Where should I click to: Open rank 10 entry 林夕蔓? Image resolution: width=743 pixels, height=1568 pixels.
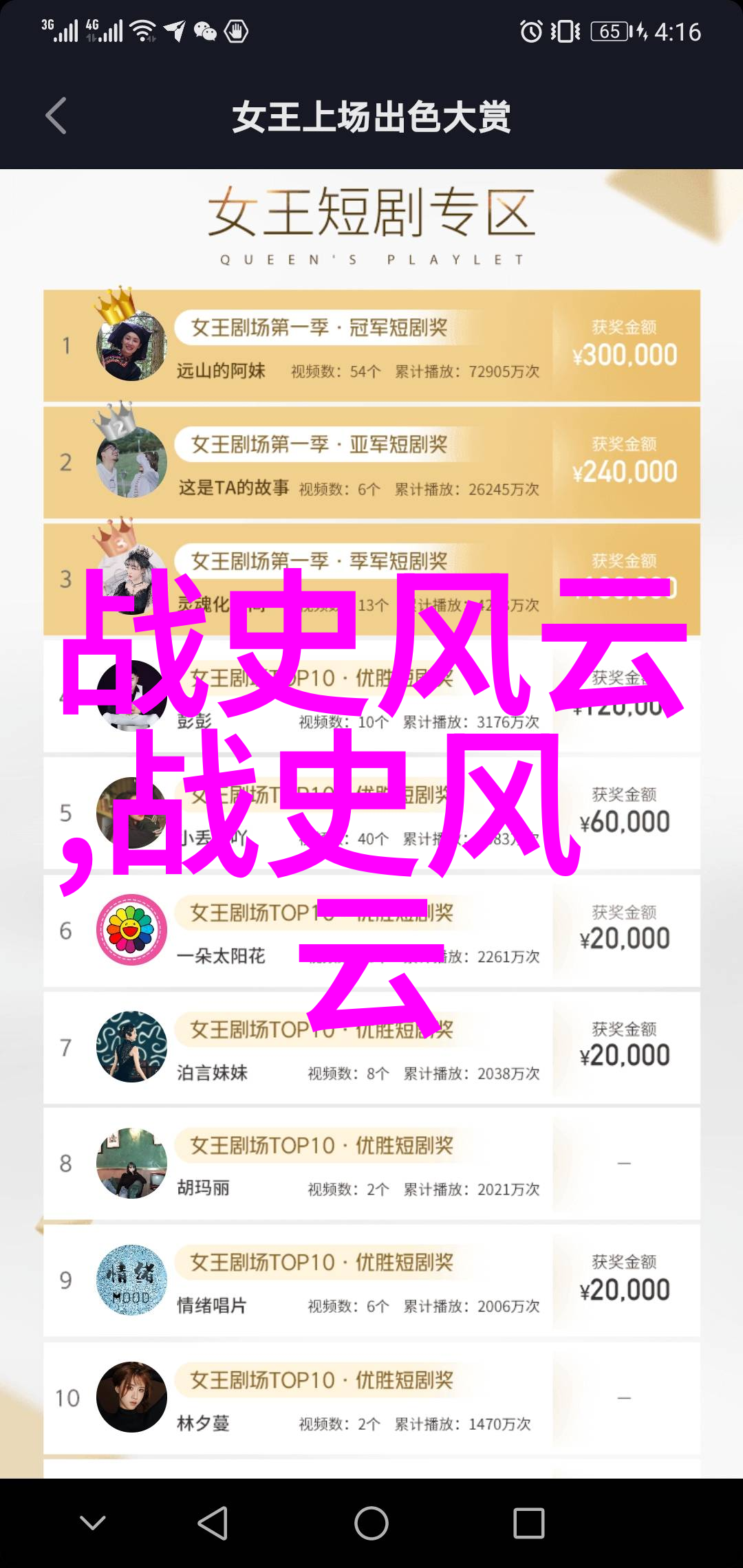click(371, 1397)
